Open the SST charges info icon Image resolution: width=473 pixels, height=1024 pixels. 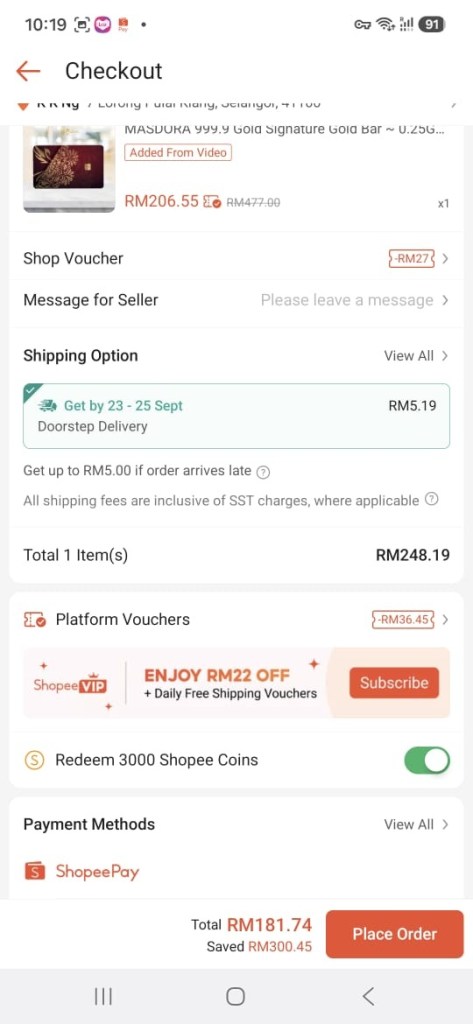click(432, 500)
